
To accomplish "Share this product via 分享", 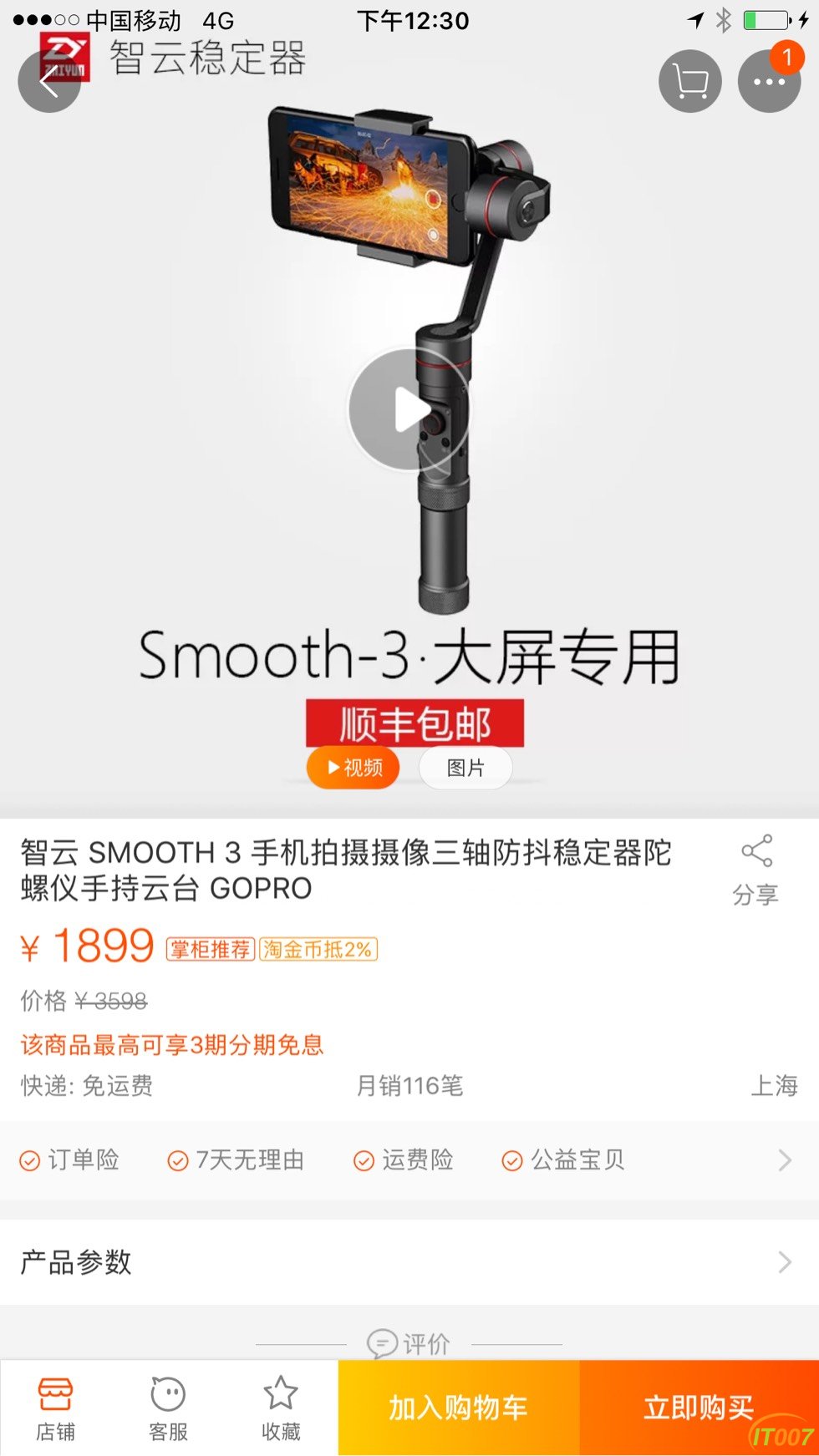I will 756,870.
